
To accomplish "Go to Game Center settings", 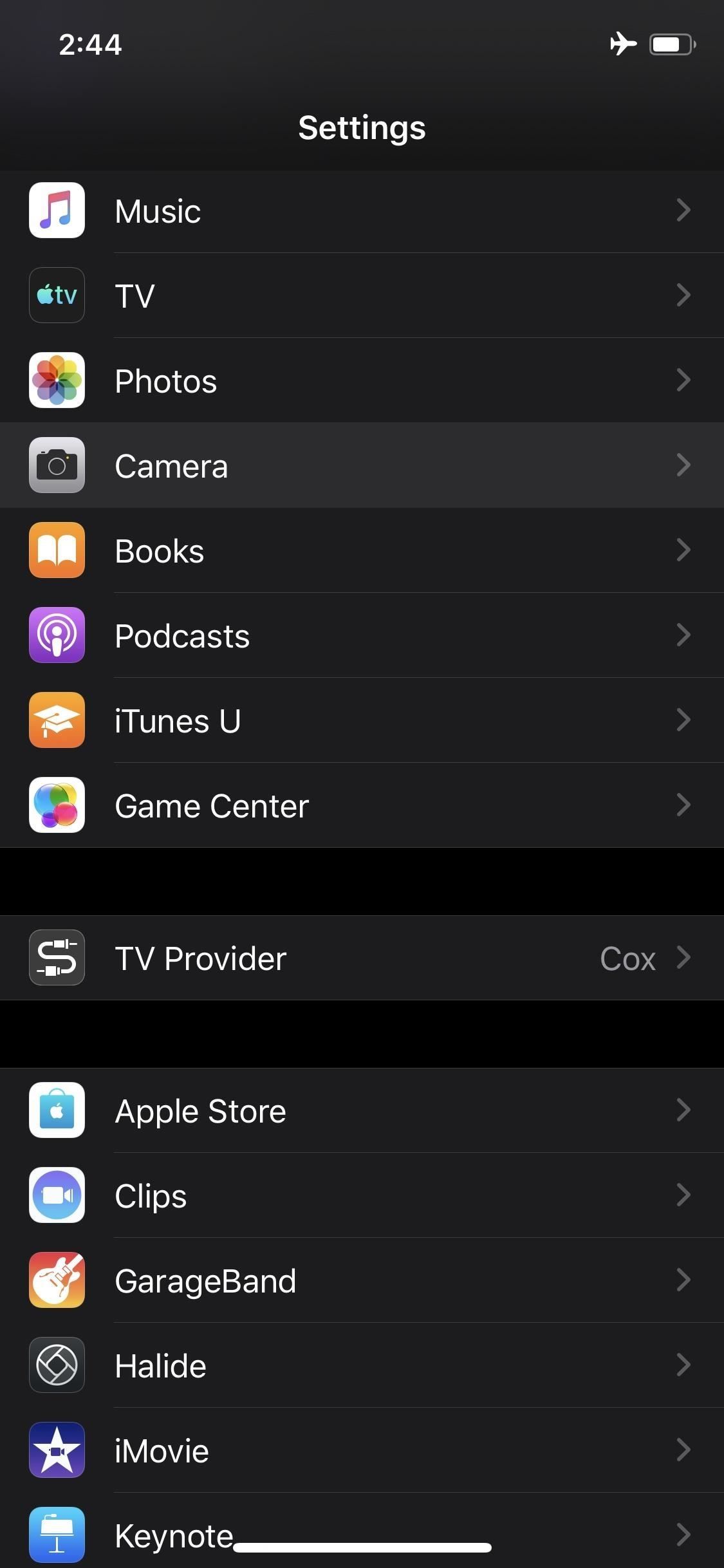I will coord(360,805).
